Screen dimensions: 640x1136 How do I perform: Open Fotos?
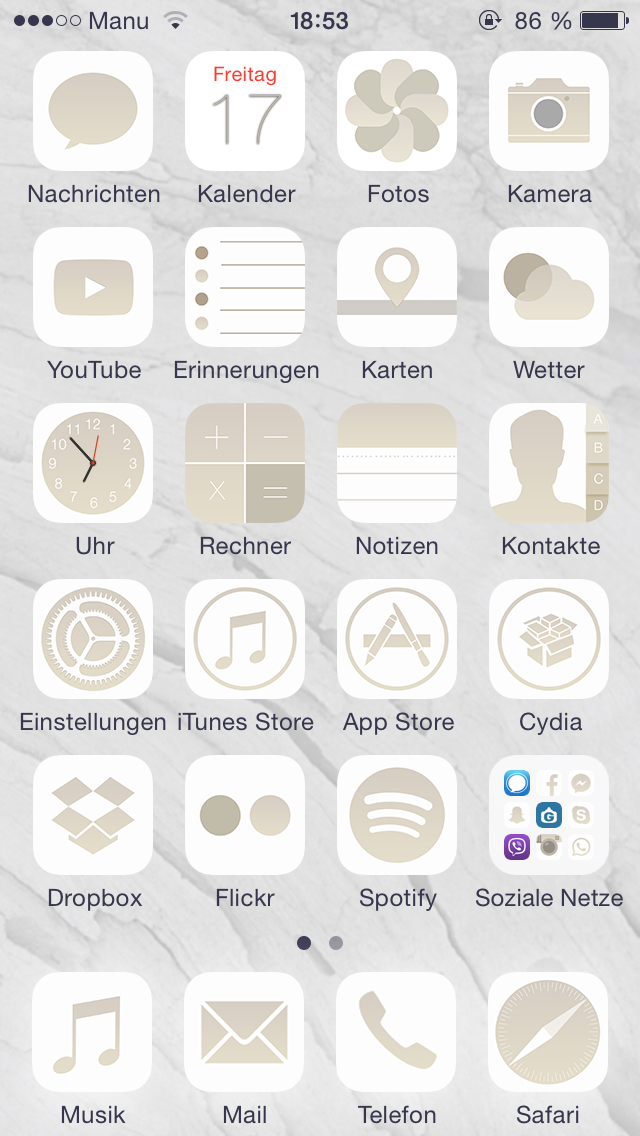(397, 111)
